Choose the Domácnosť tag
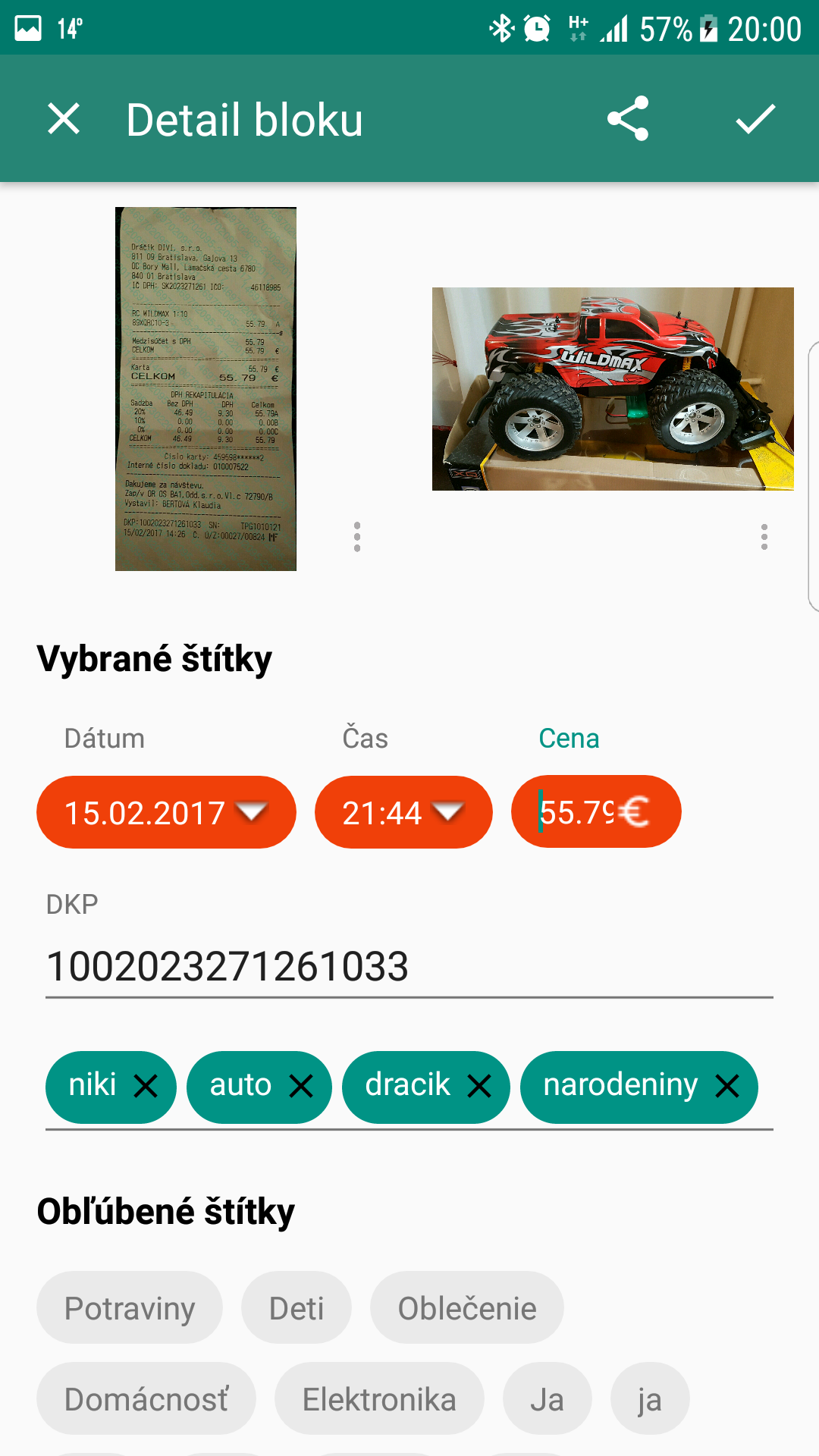Viewport: 819px width, 1456px height. (146, 1399)
